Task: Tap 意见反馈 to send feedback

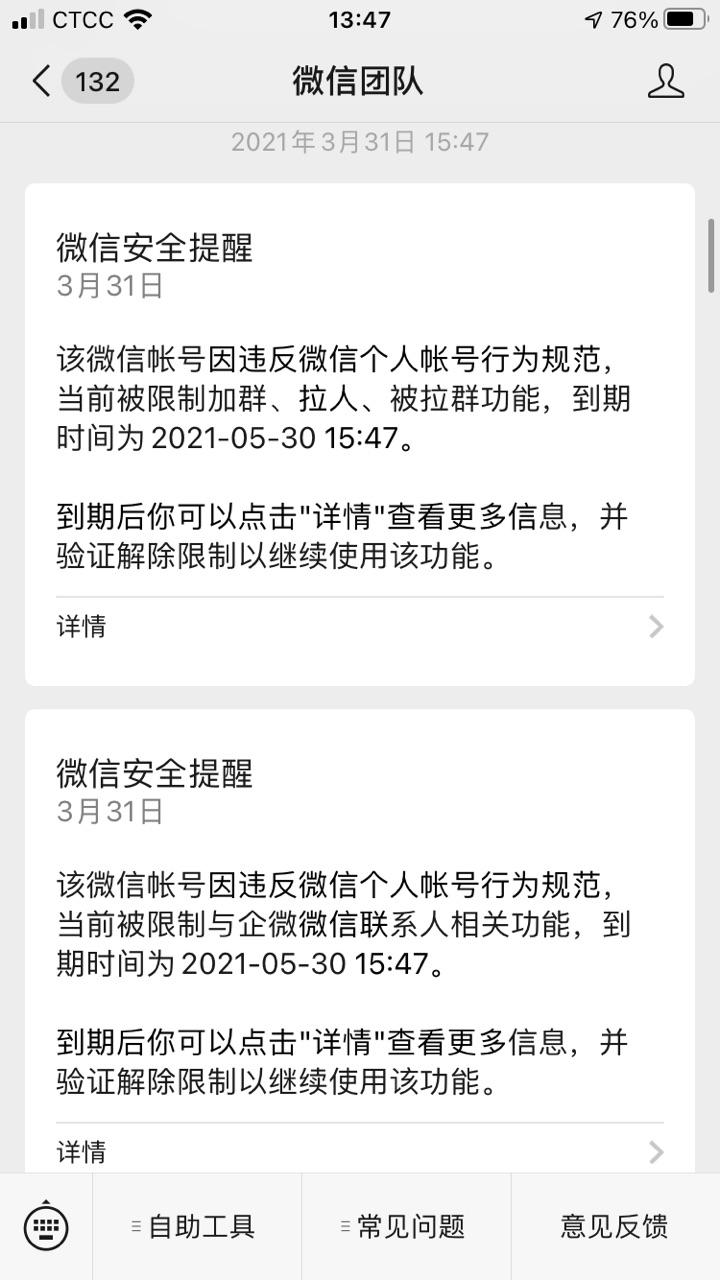Action: coord(614,1226)
